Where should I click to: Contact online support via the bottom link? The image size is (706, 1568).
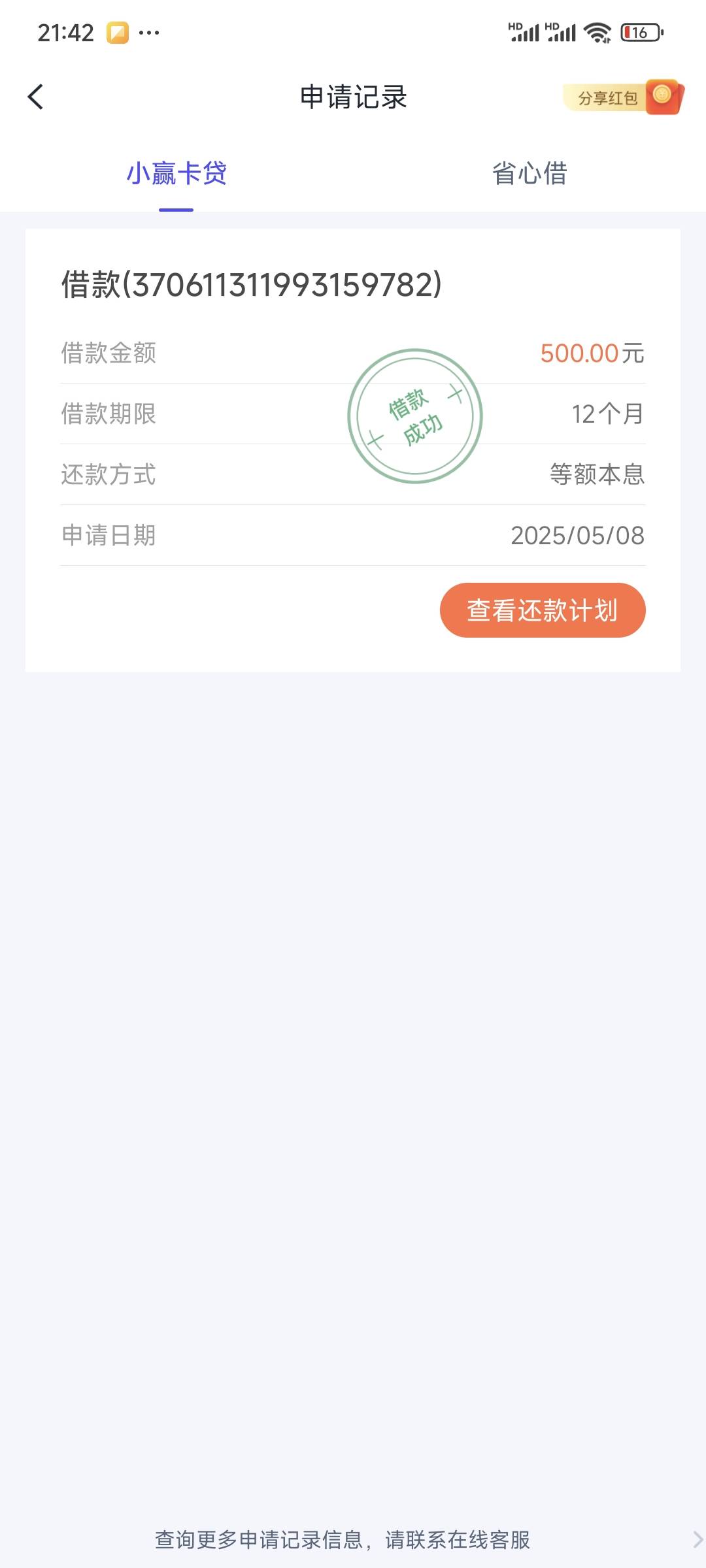[x=343, y=1540]
